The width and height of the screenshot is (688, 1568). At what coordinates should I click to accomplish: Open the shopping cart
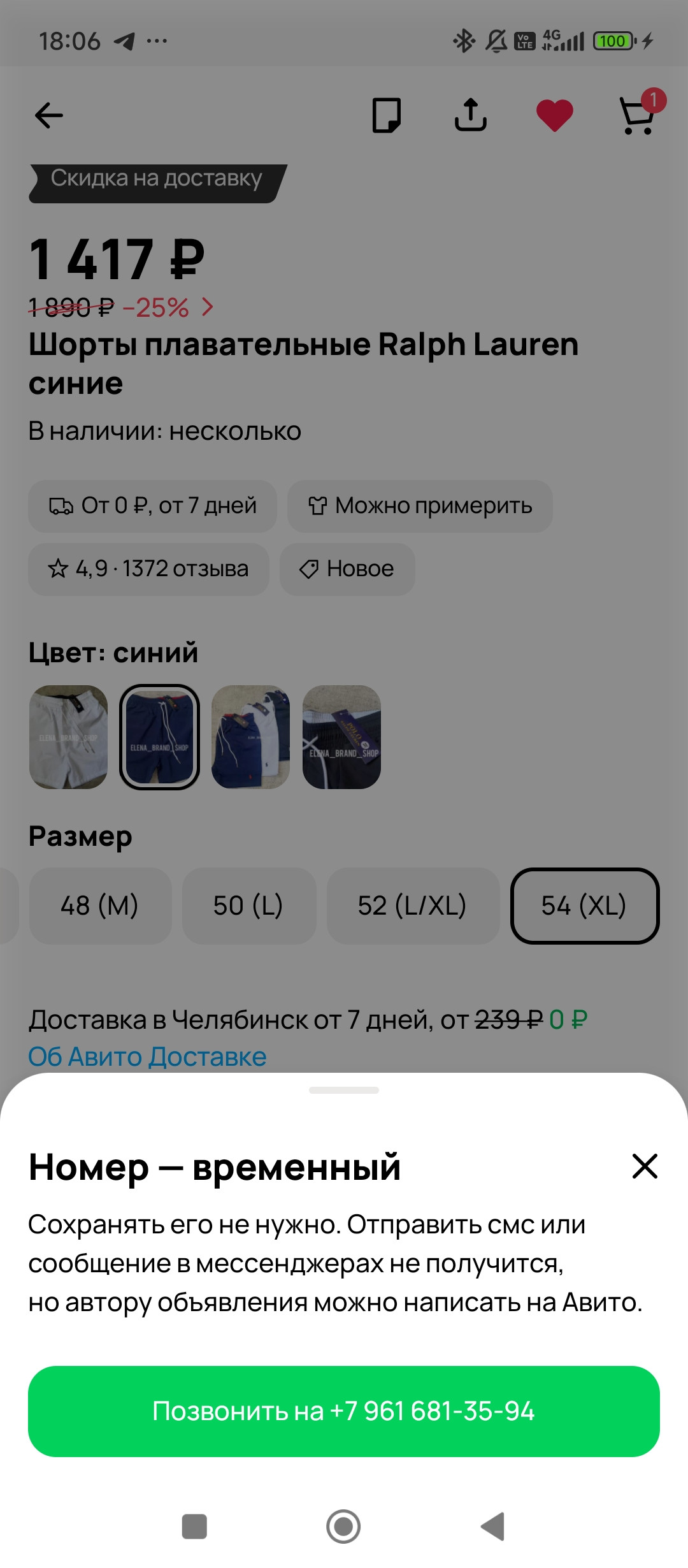[x=638, y=116]
